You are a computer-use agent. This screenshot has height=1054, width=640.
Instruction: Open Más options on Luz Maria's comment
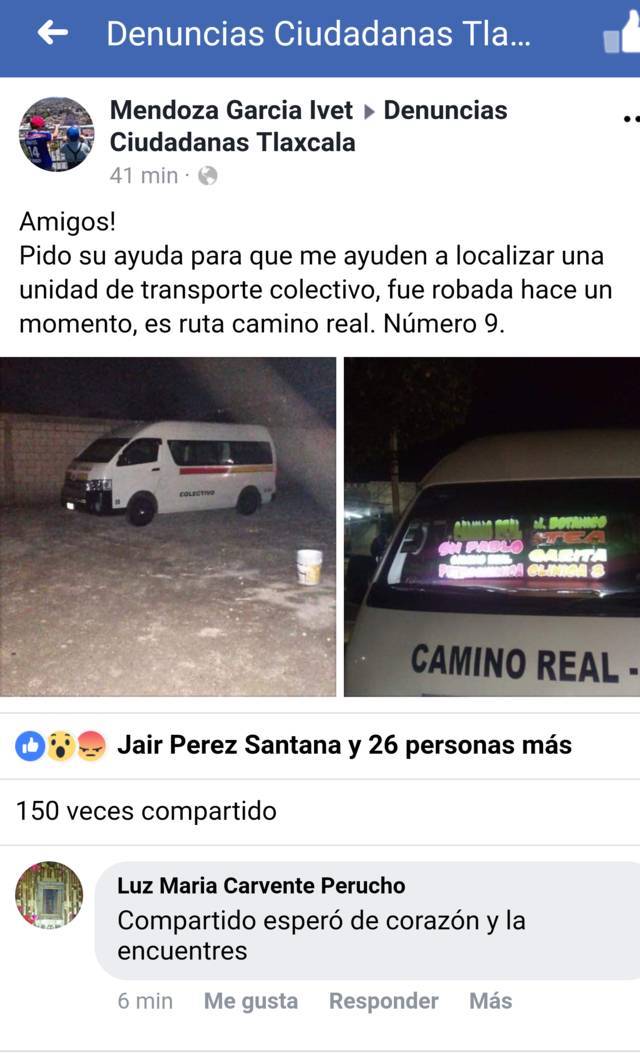(490, 1001)
